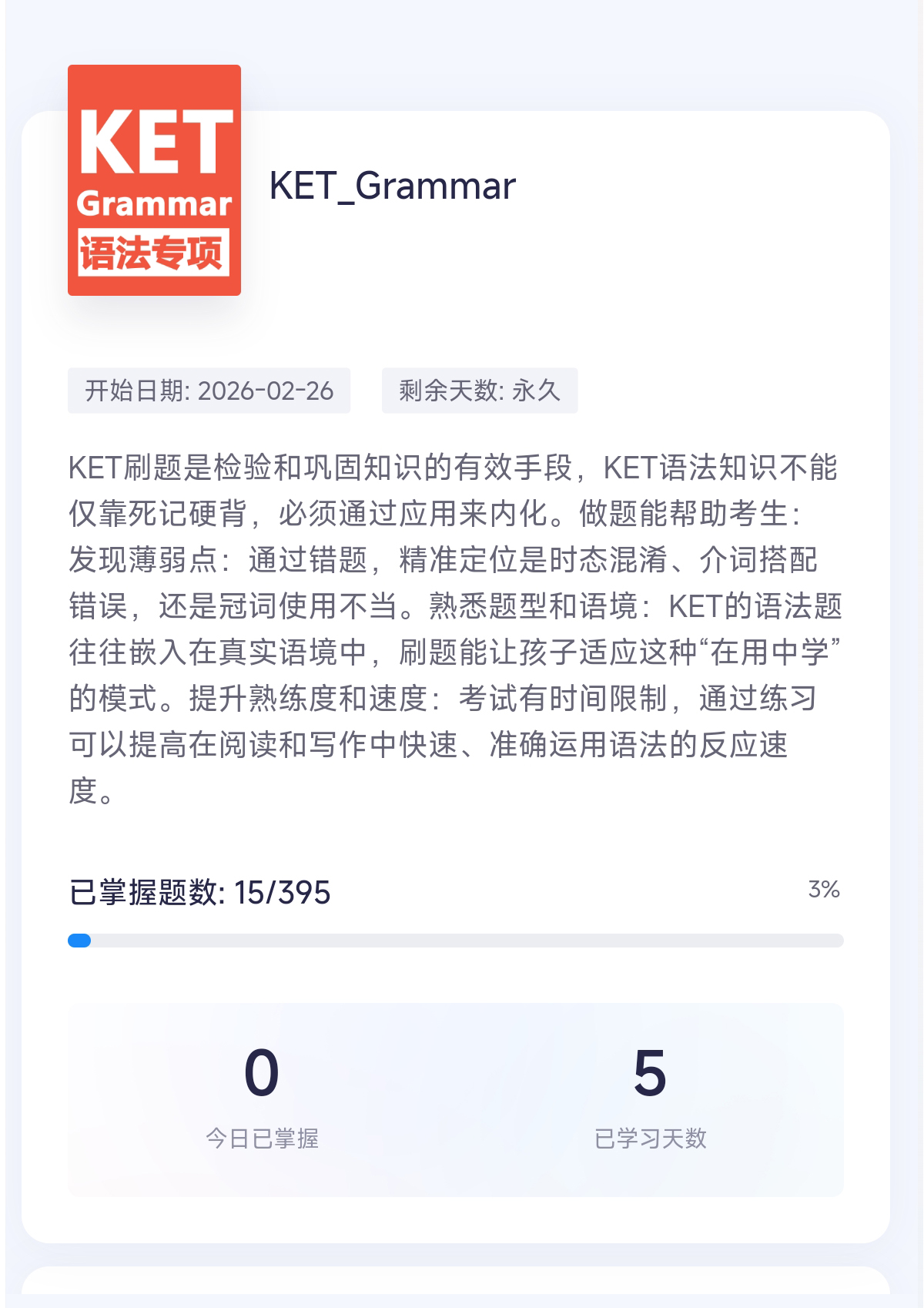Open the KET Grammar course cover

click(x=154, y=180)
